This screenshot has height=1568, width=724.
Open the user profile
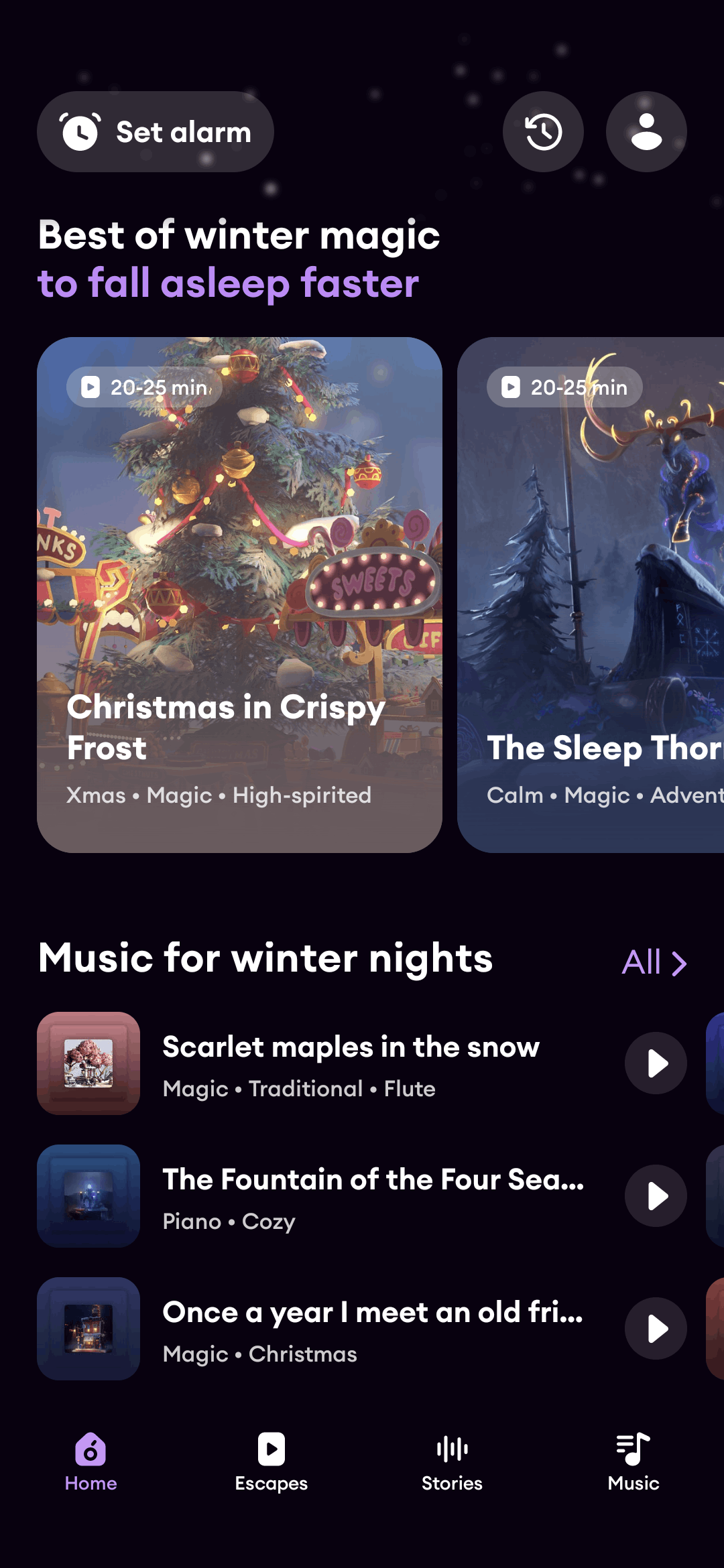[x=646, y=132]
